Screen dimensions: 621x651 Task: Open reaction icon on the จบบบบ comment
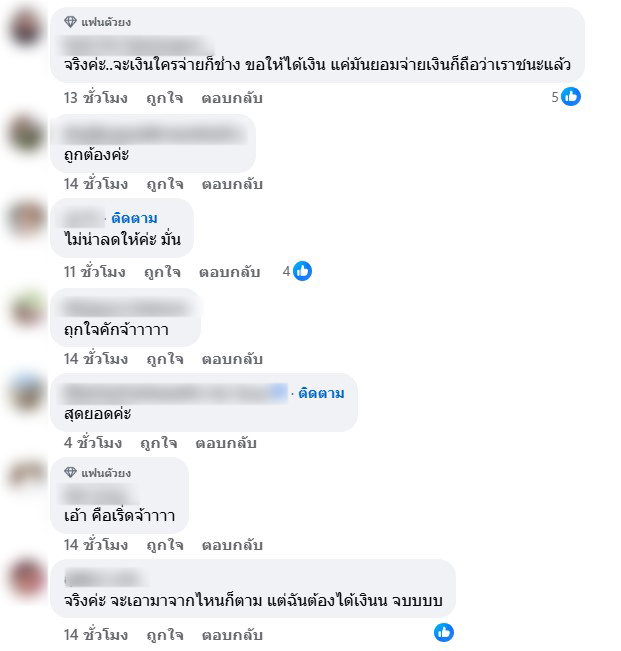(x=443, y=632)
